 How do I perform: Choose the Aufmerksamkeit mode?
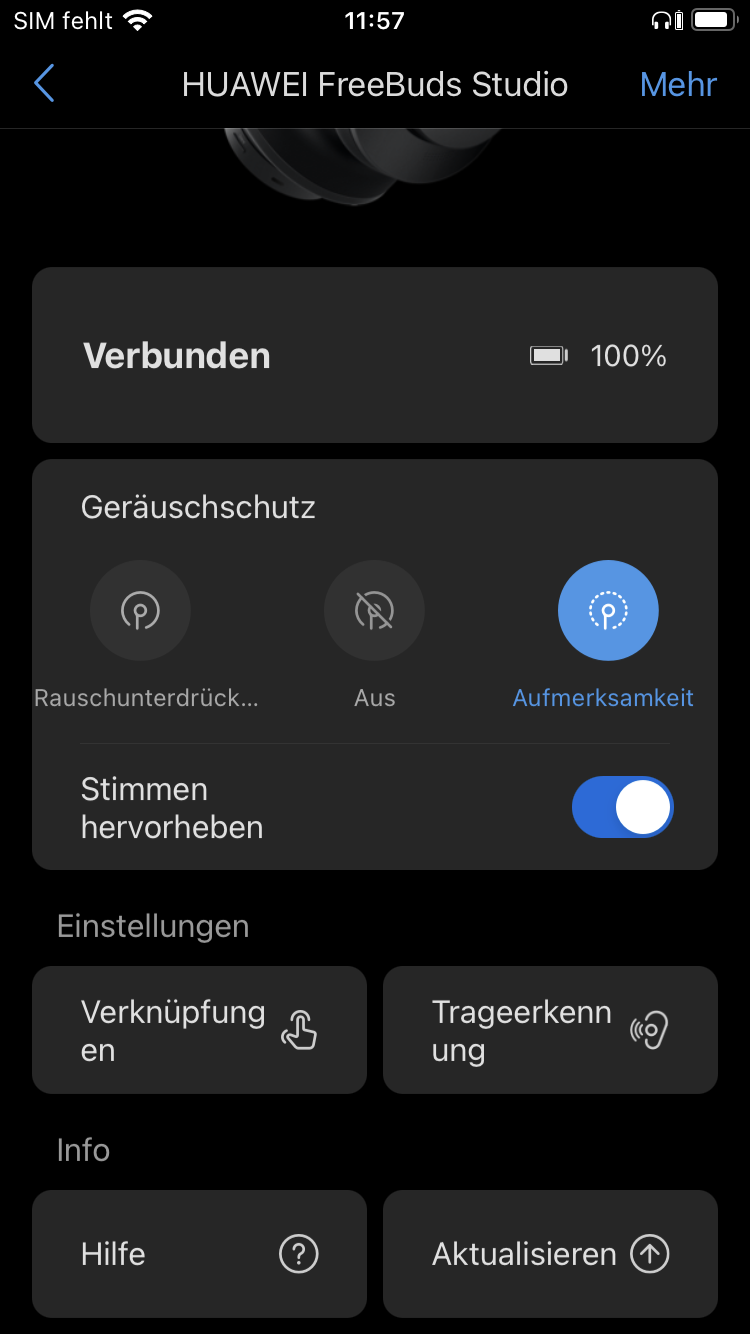pyautogui.click(x=608, y=610)
